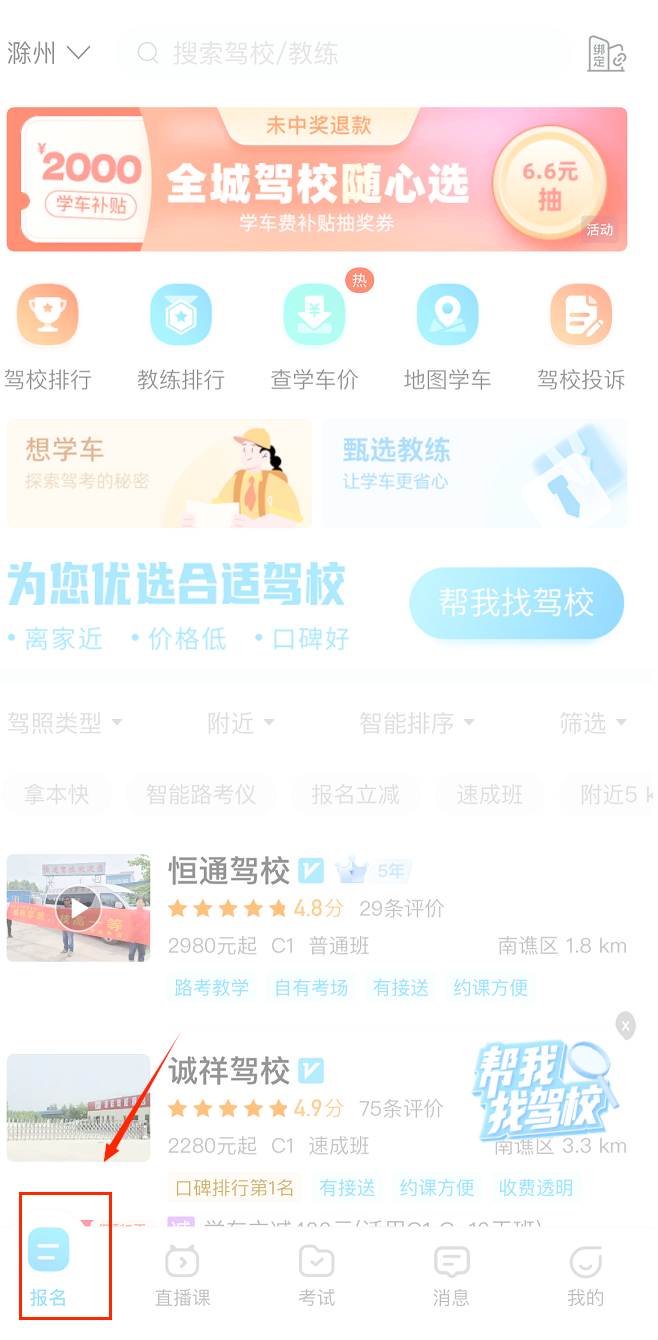This screenshot has width=658, height=1340.
Task: Expand the 驾照类型 filter
Action: coord(64,723)
